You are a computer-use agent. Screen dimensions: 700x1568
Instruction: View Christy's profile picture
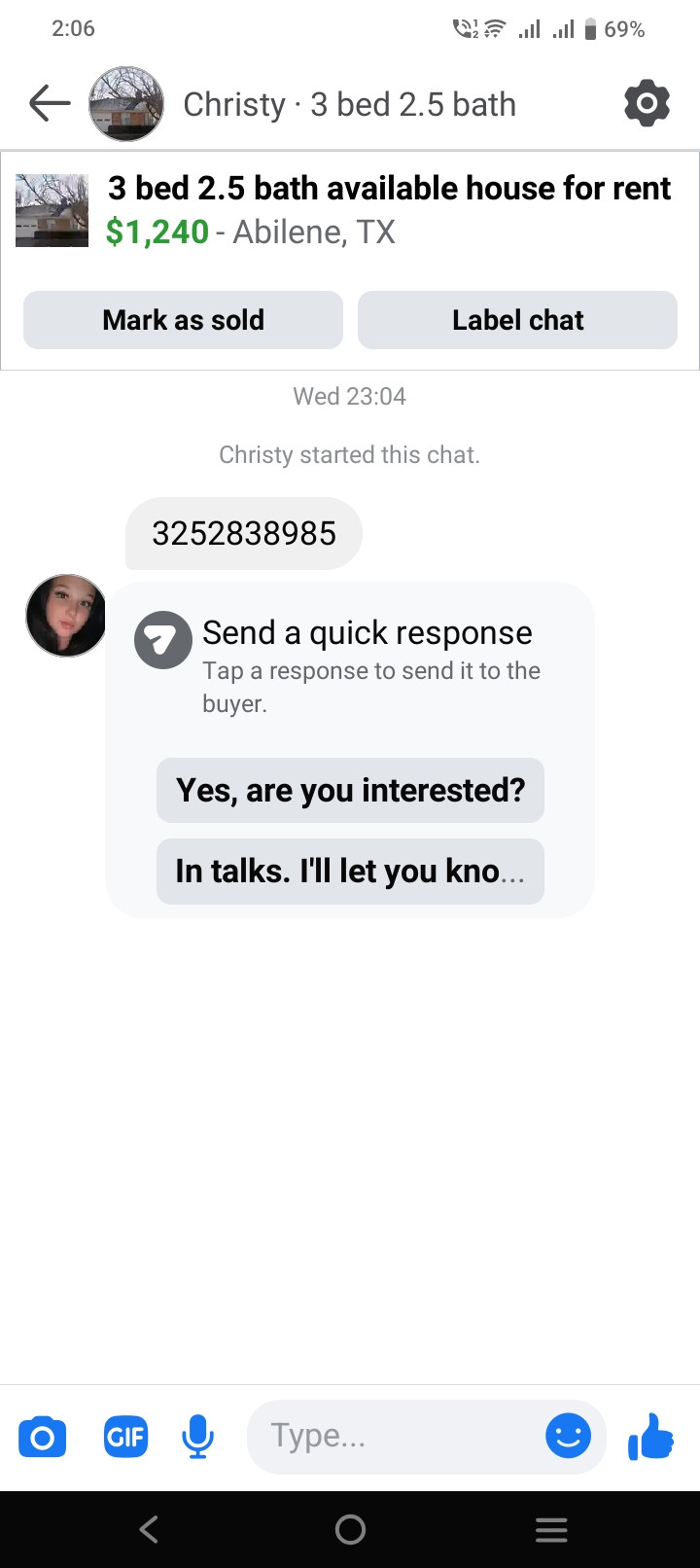(66, 615)
